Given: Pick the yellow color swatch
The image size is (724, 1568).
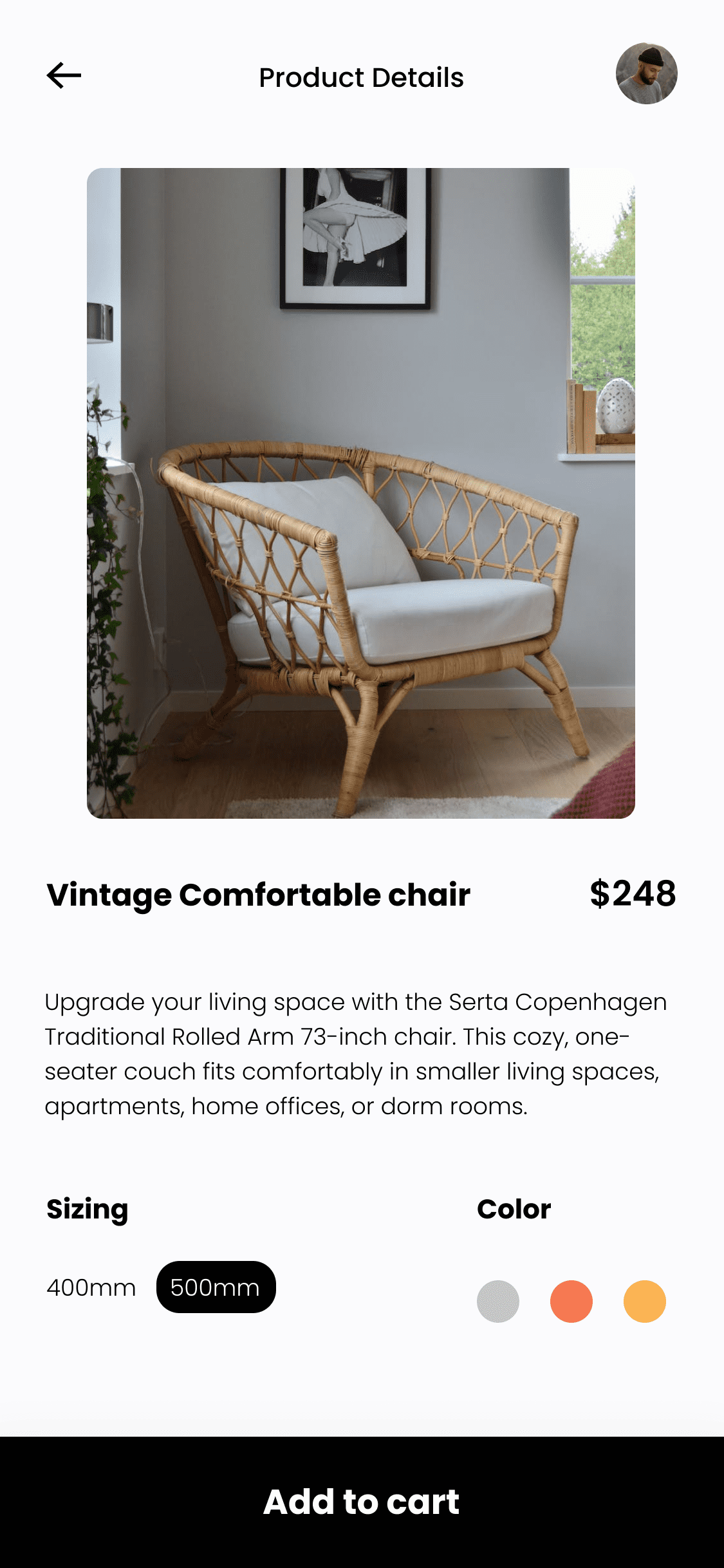Looking at the screenshot, I should (x=645, y=1302).
